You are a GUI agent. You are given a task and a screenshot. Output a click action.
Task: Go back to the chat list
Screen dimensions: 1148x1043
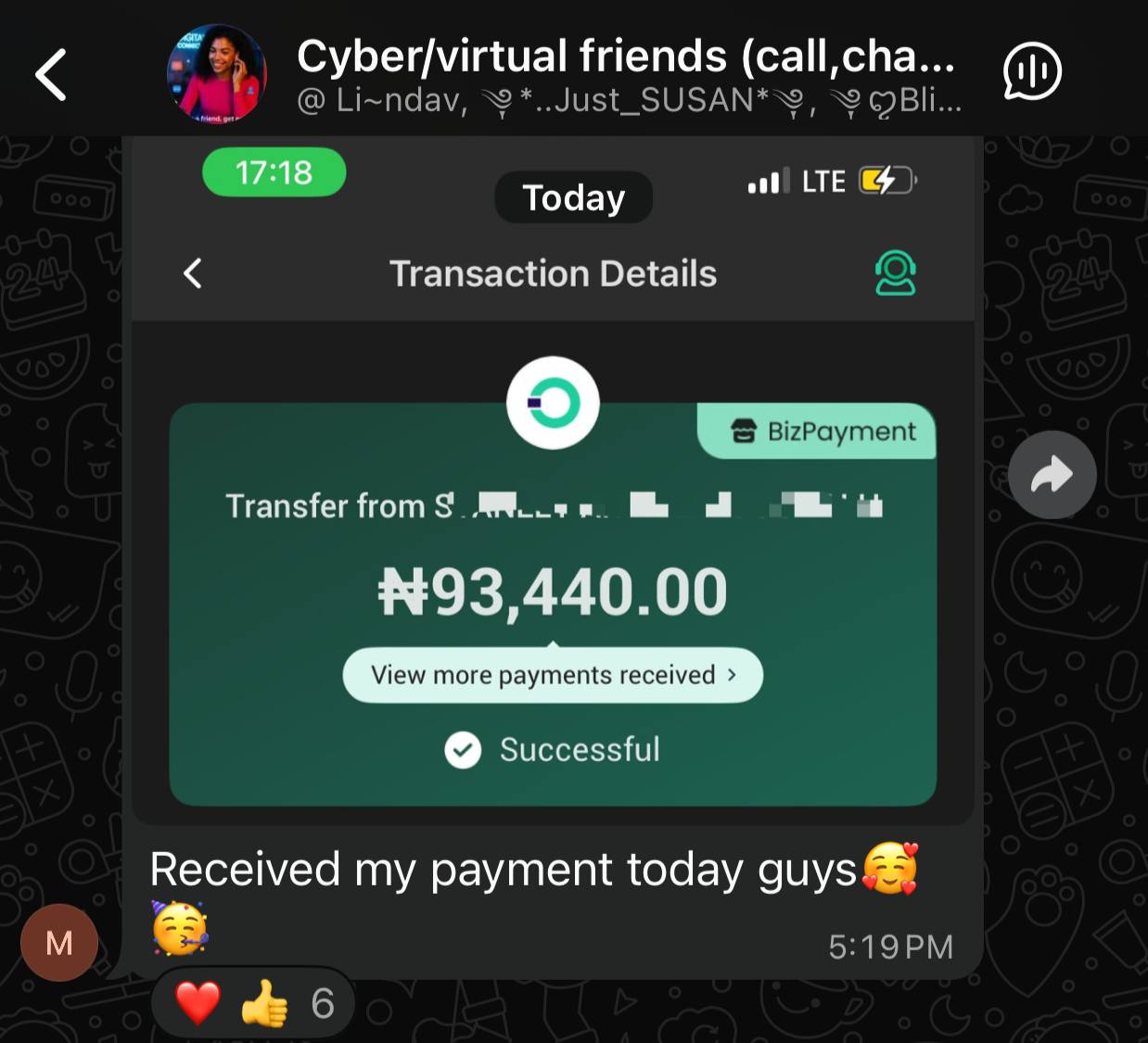pyautogui.click(x=52, y=74)
